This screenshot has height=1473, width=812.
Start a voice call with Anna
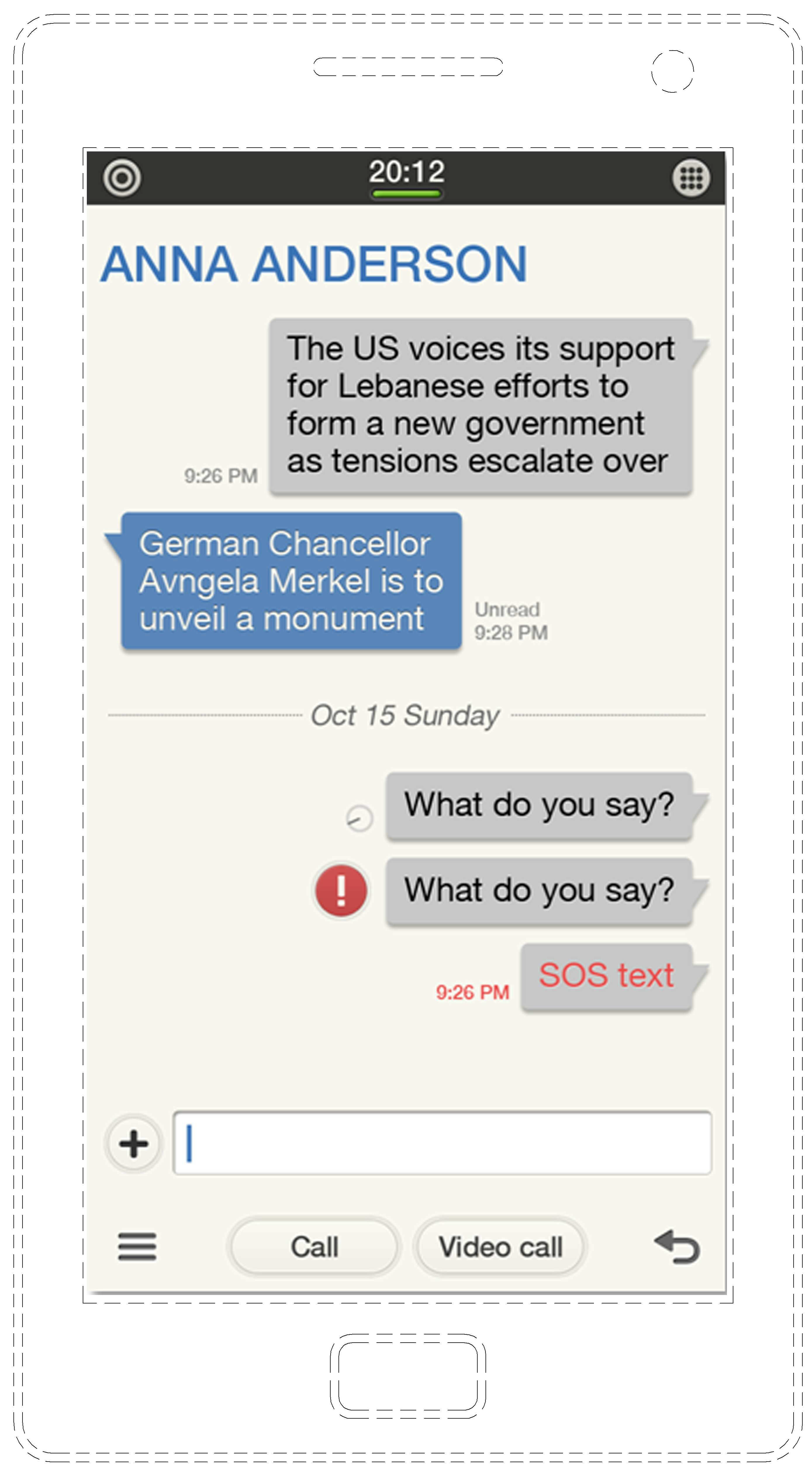coord(314,1247)
